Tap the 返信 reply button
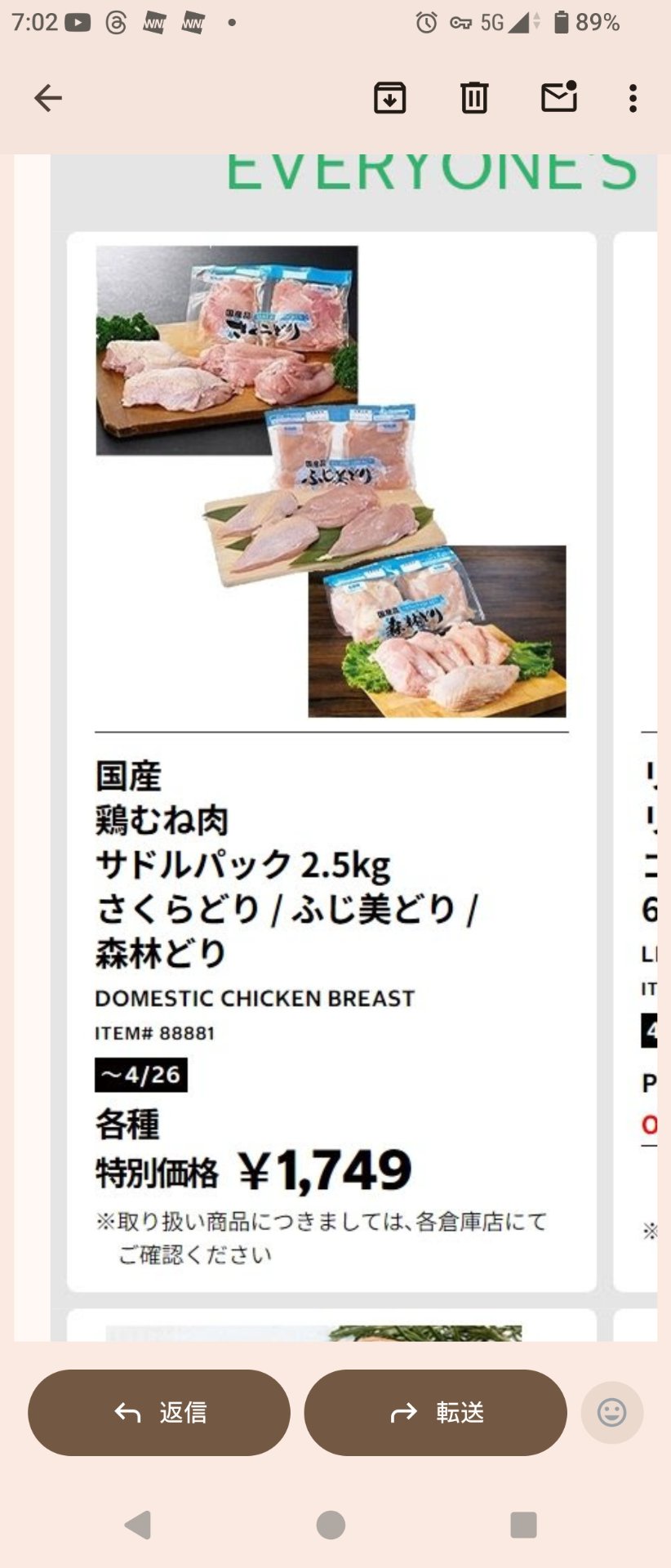The height and width of the screenshot is (1568, 671). tap(159, 1412)
